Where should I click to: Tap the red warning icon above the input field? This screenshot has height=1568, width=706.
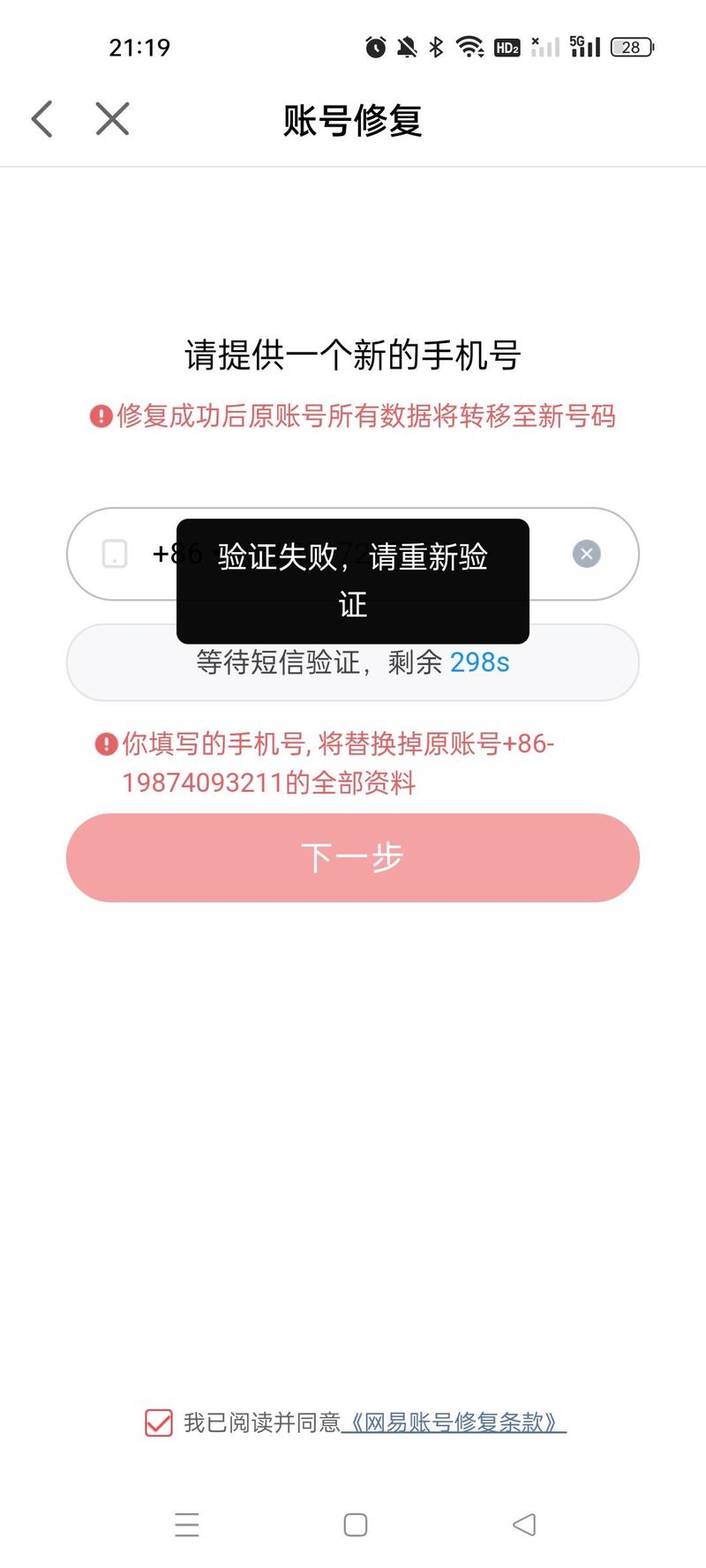point(103,417)
